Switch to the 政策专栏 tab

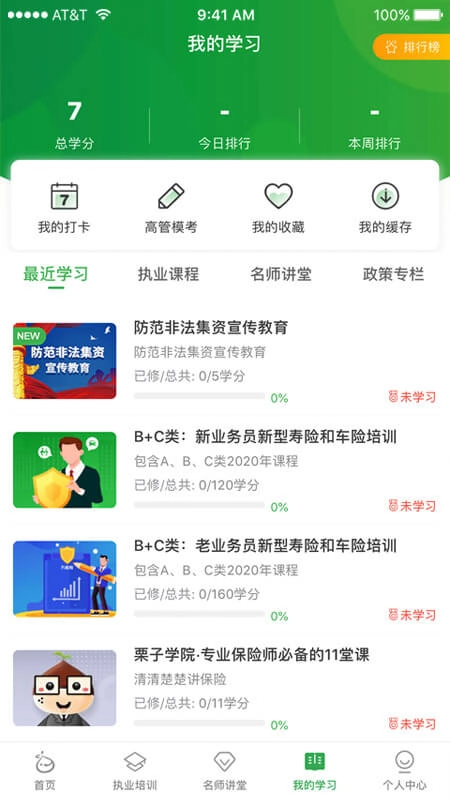(393, 274)
